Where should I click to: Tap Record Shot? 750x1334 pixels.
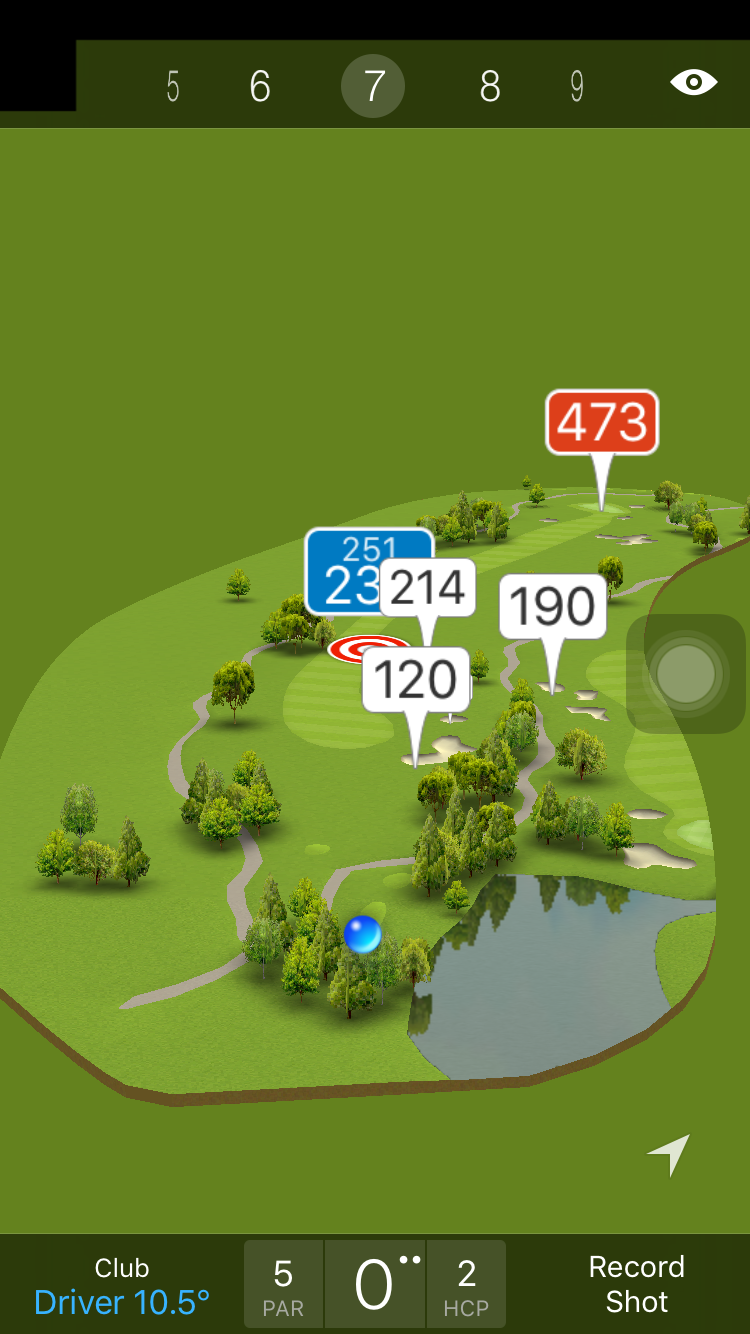pos(636,1285)
